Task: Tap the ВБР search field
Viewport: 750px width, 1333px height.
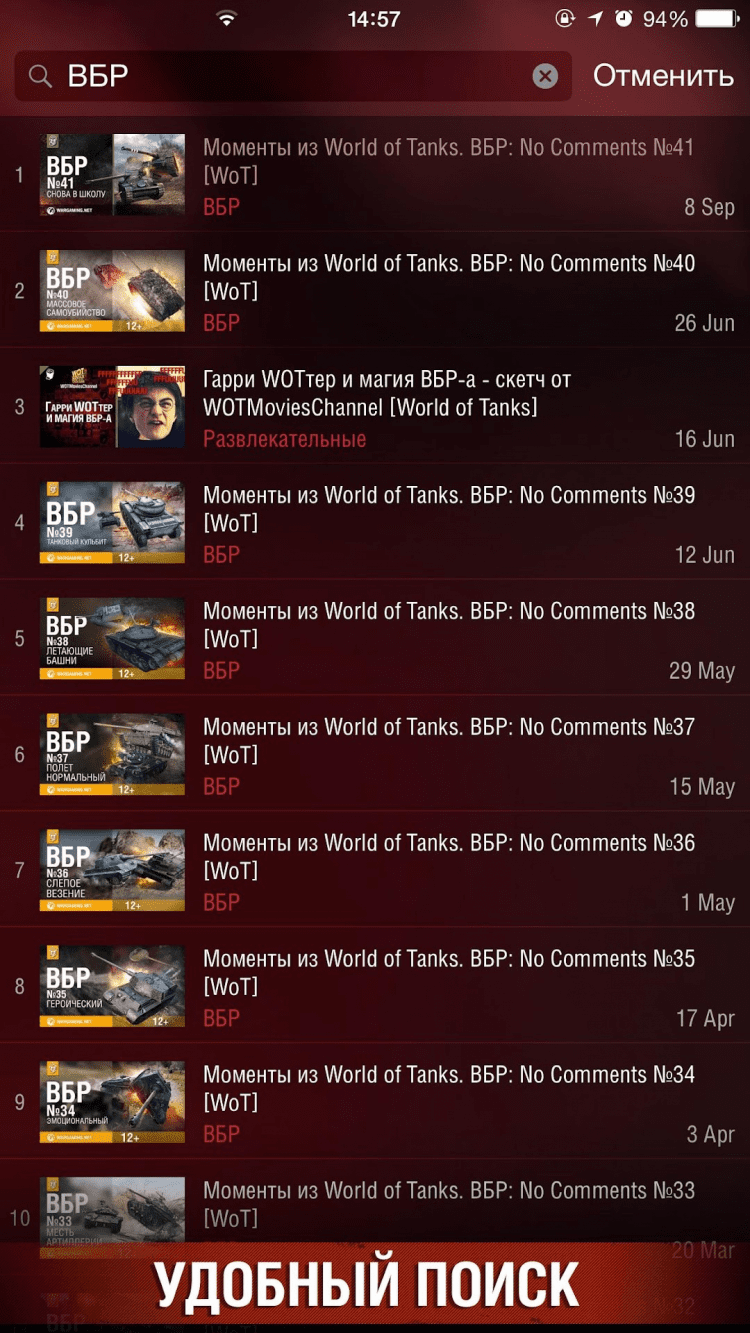Action: tap(290, 76)
